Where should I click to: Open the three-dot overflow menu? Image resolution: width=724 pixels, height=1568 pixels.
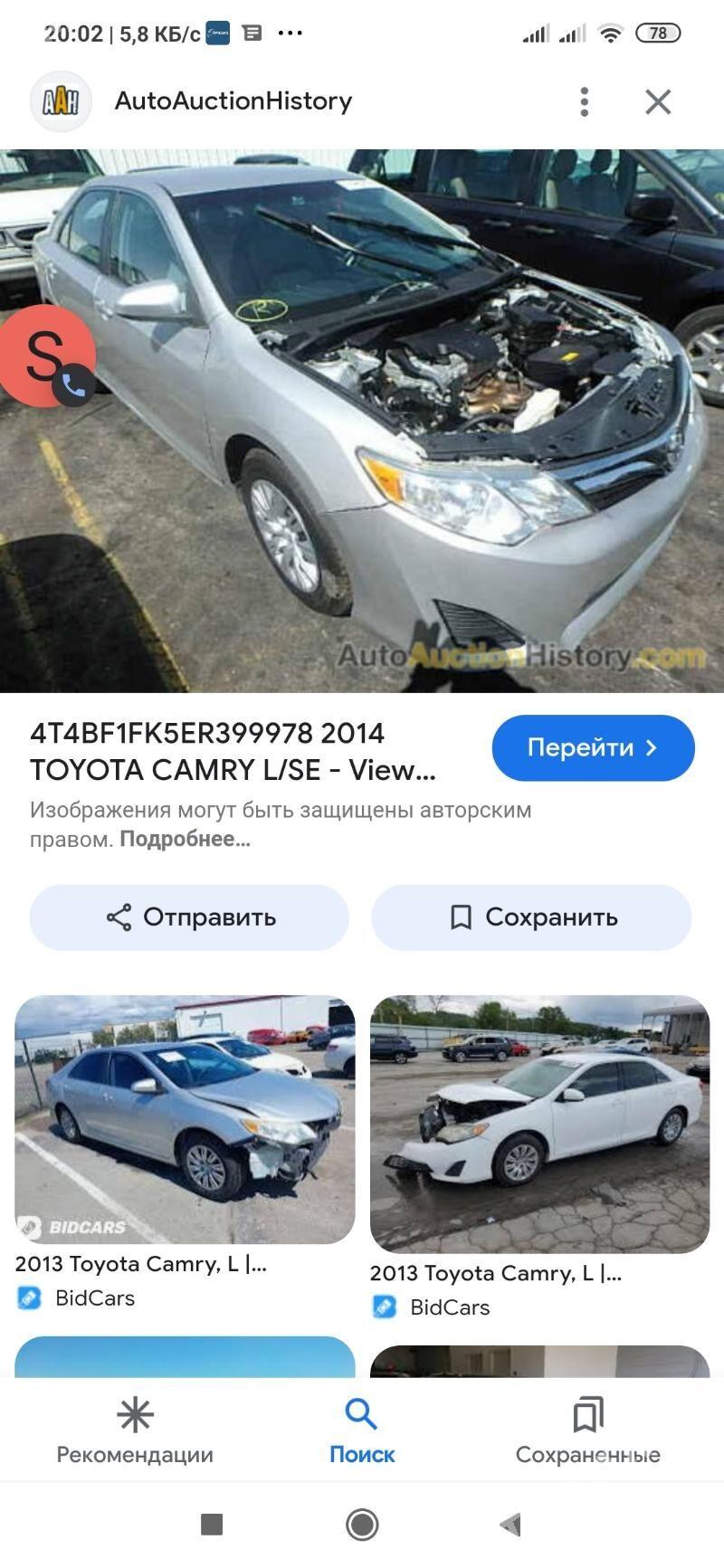coord(584,101)
